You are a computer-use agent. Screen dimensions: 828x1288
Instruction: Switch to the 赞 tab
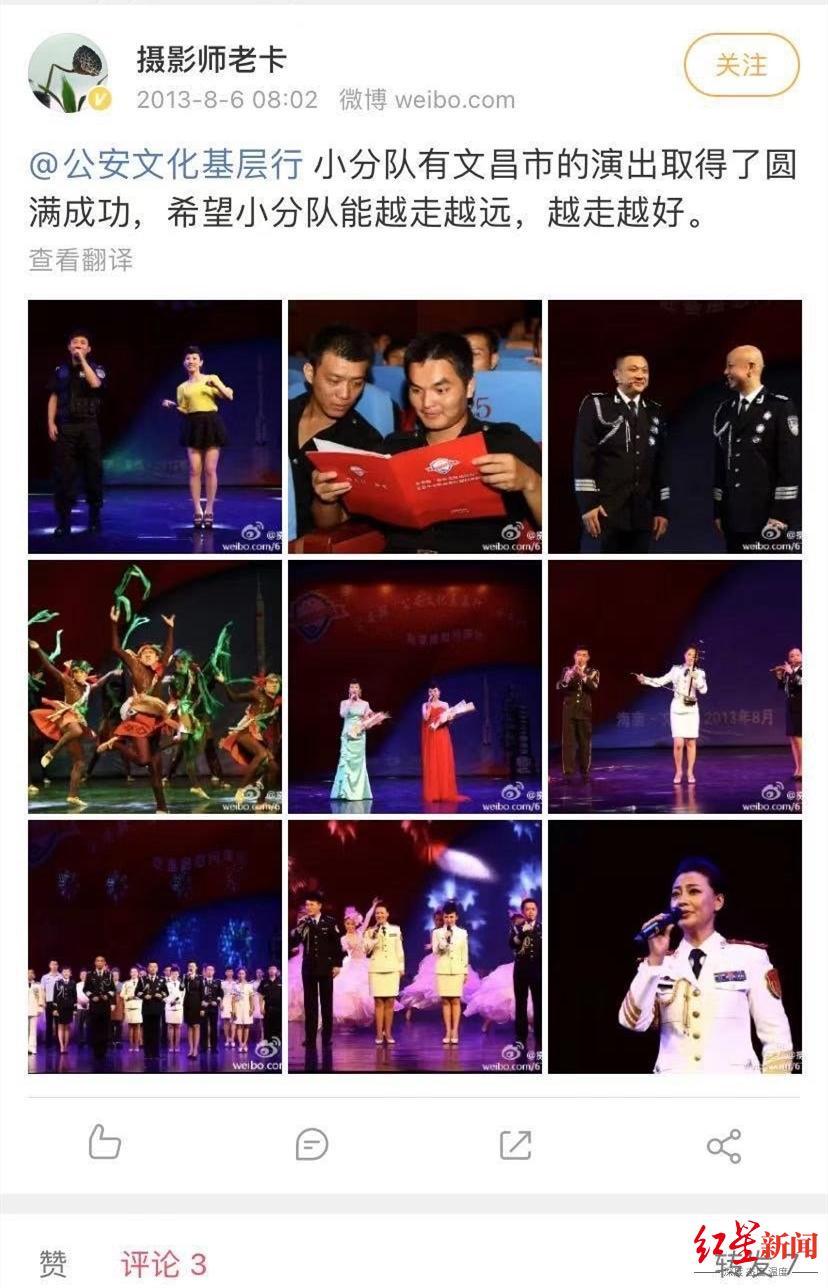(x=53, y=1263)
